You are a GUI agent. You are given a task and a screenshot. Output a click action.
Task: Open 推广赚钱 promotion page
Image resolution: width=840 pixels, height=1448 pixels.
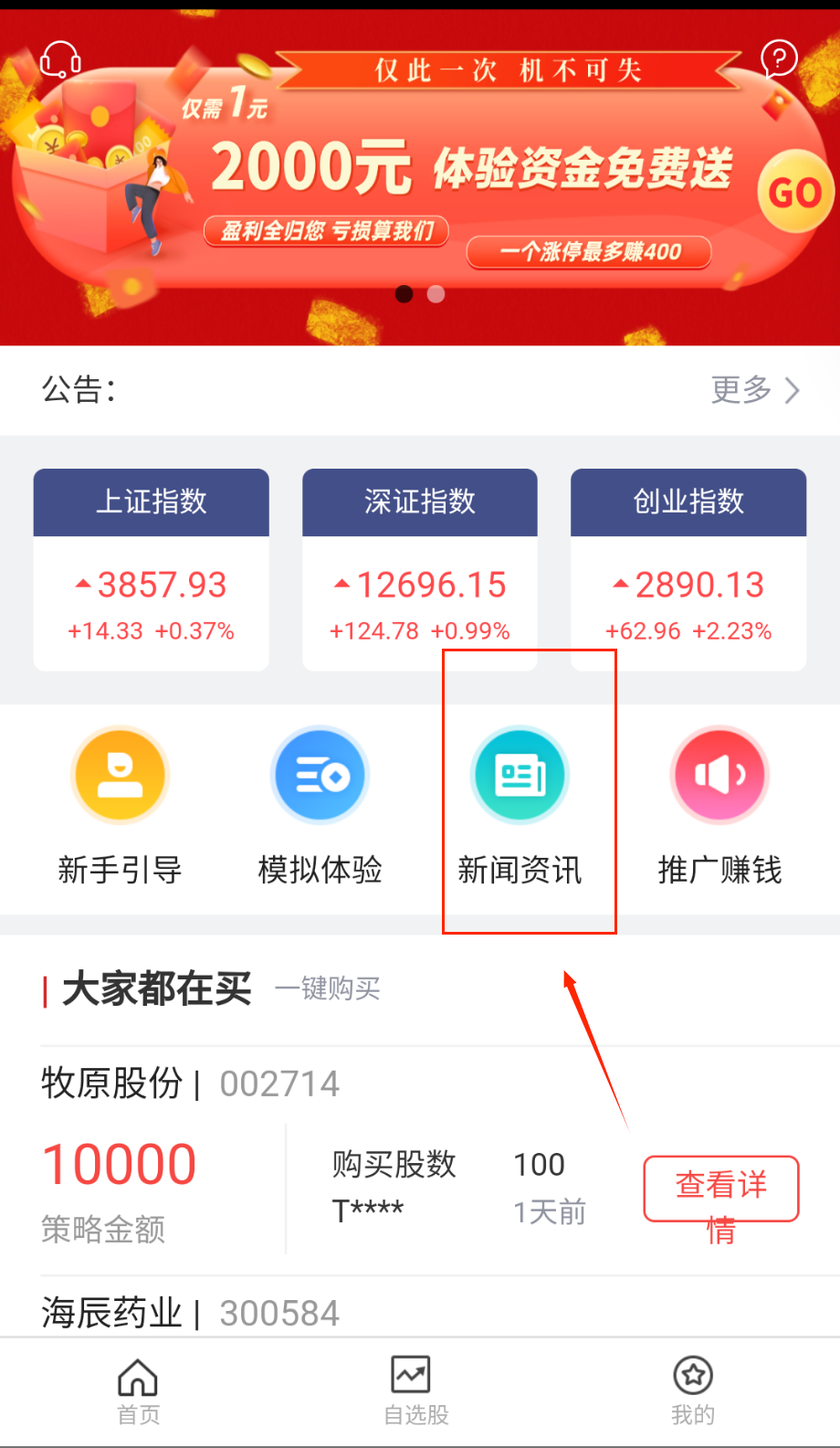tap(719, 806)
